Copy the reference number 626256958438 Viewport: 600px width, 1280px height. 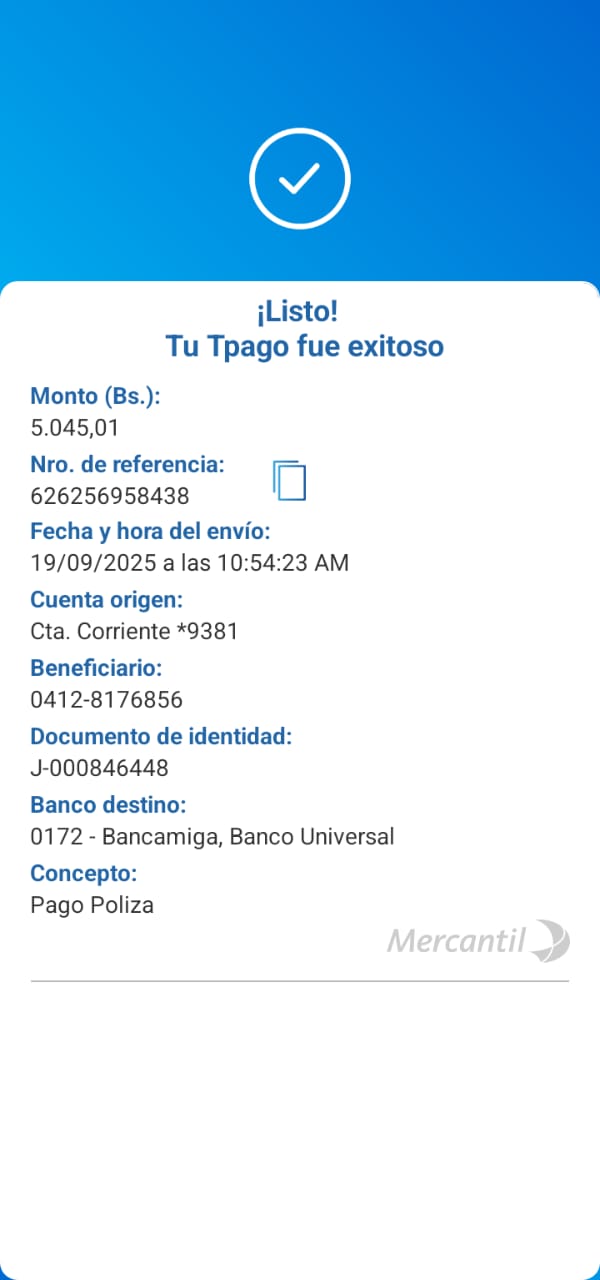[x=289, y=481]
